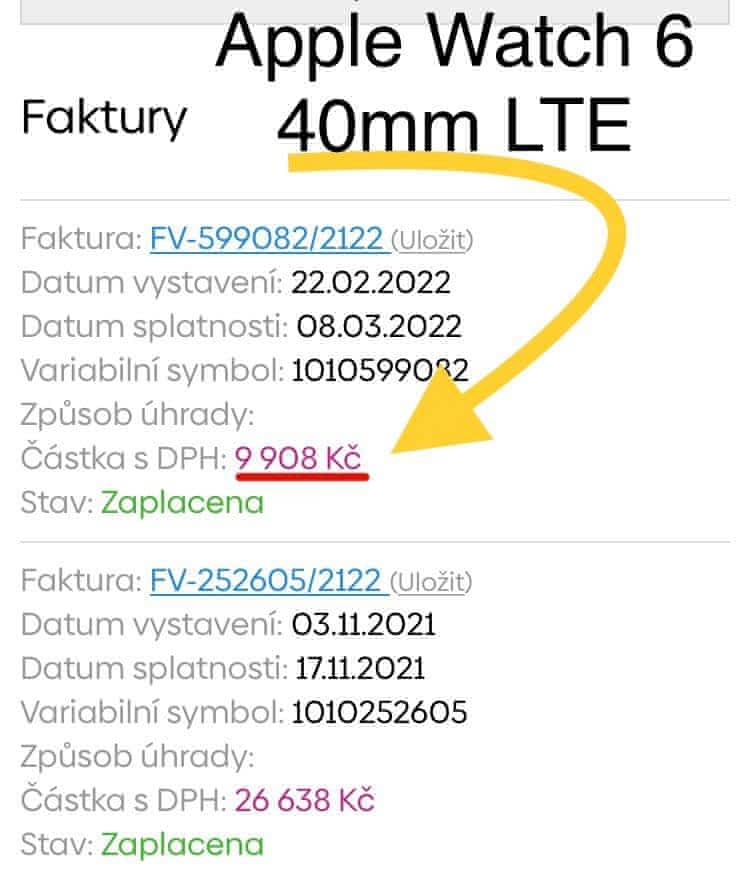Save invoice FV-599082/2122 via Uložit
Viewport: 750px width, 892px height.
432,239
